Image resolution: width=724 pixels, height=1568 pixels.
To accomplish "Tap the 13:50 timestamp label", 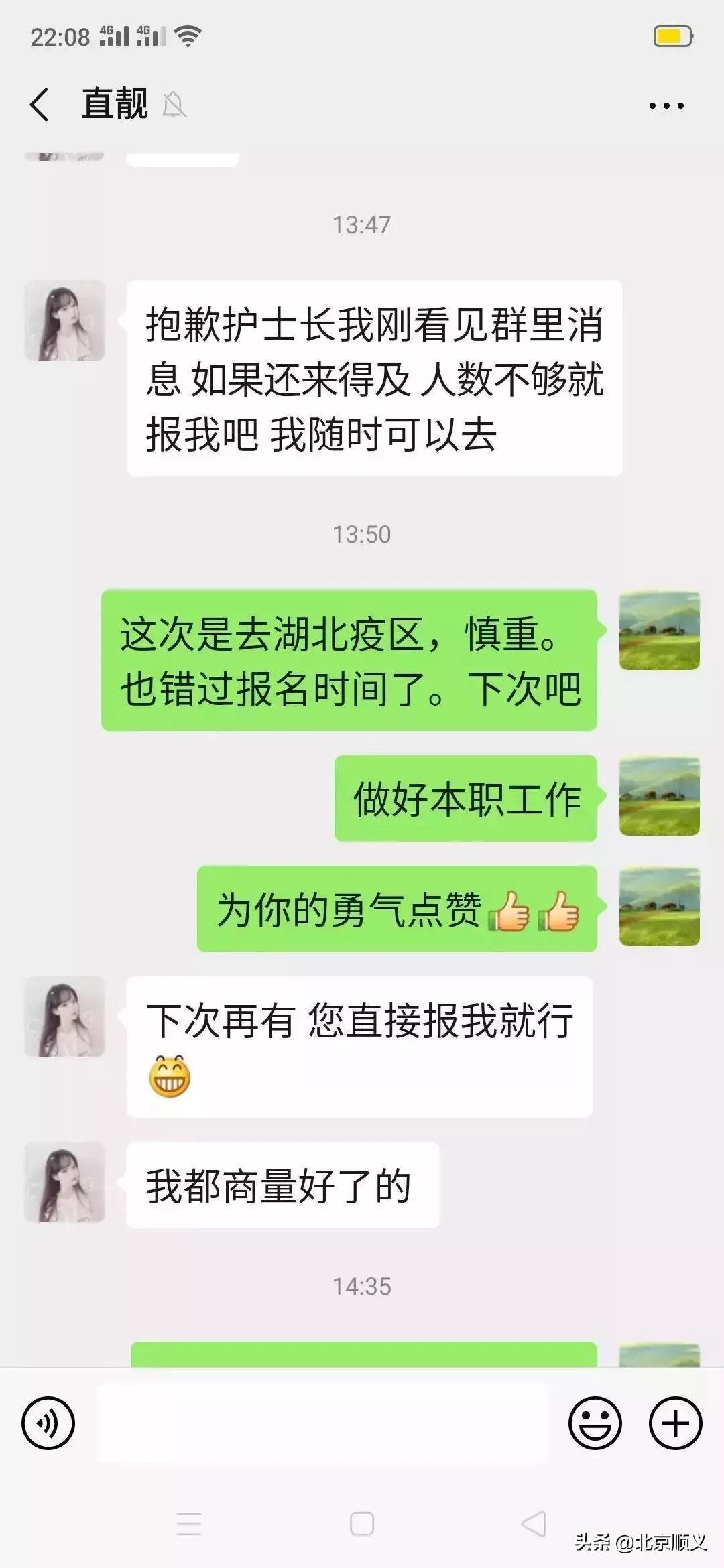I will pos(362,533).
